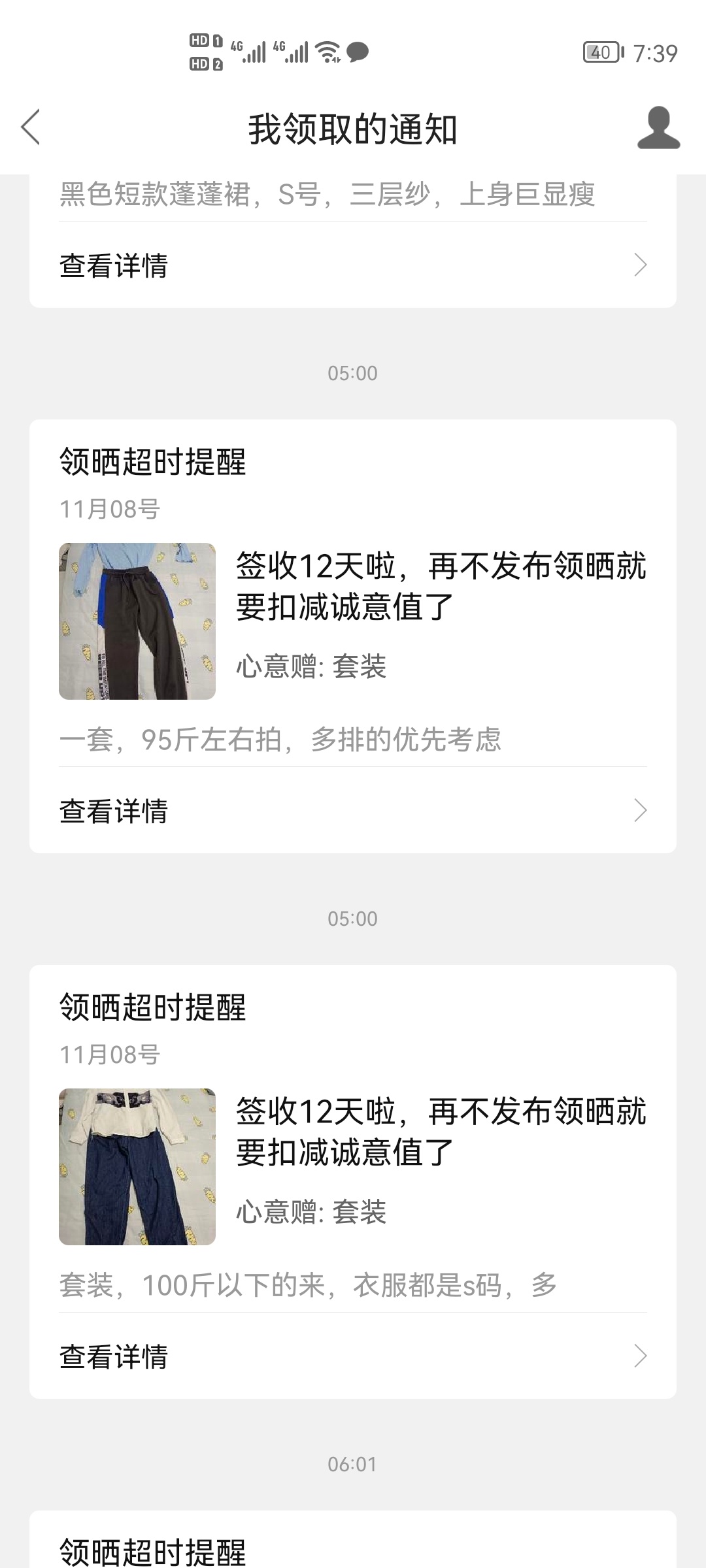Open 查看详情 for the black 蓬蓬裙 notice
Screen dimensions: 706x1568
pyautogui.click(x=353, y=265)
